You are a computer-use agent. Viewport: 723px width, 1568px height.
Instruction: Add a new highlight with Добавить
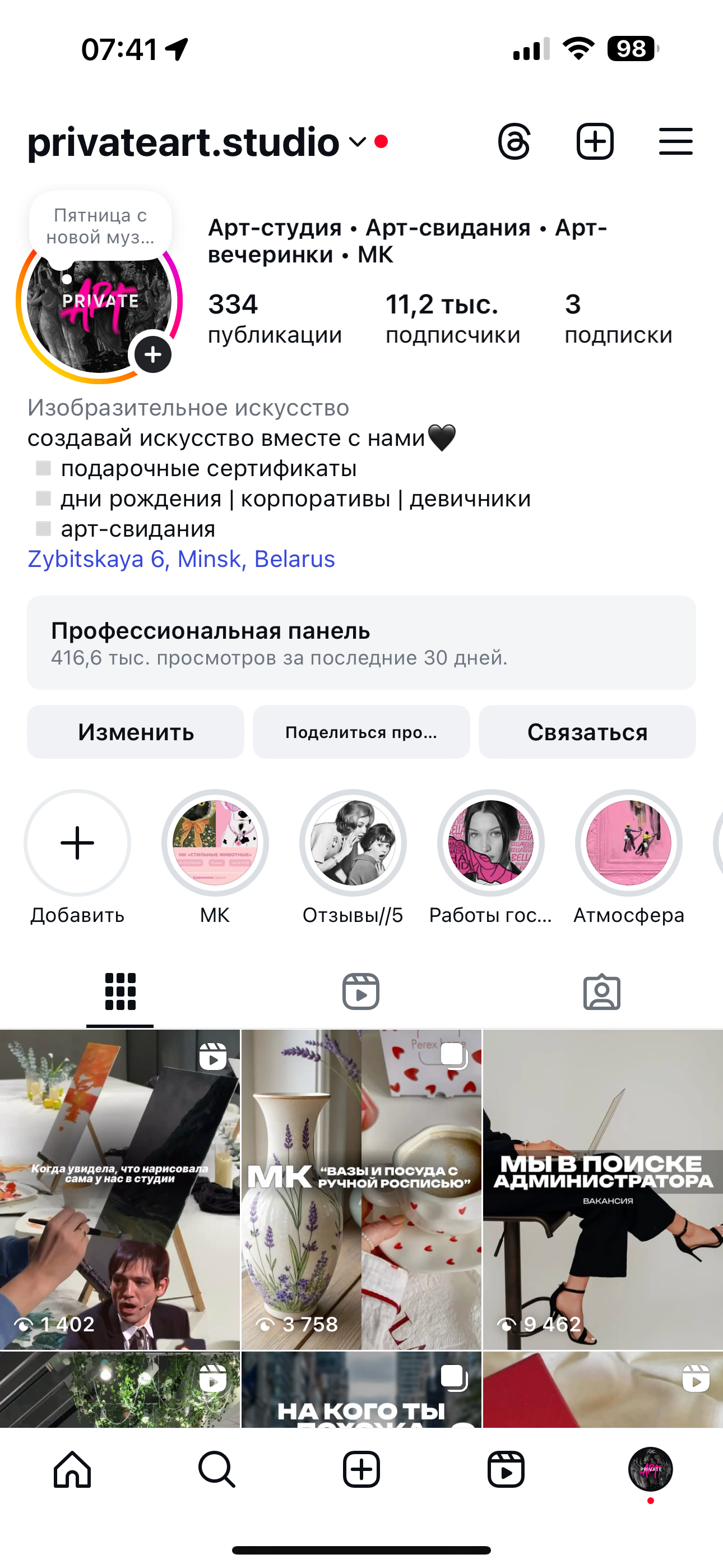[77, 843]
